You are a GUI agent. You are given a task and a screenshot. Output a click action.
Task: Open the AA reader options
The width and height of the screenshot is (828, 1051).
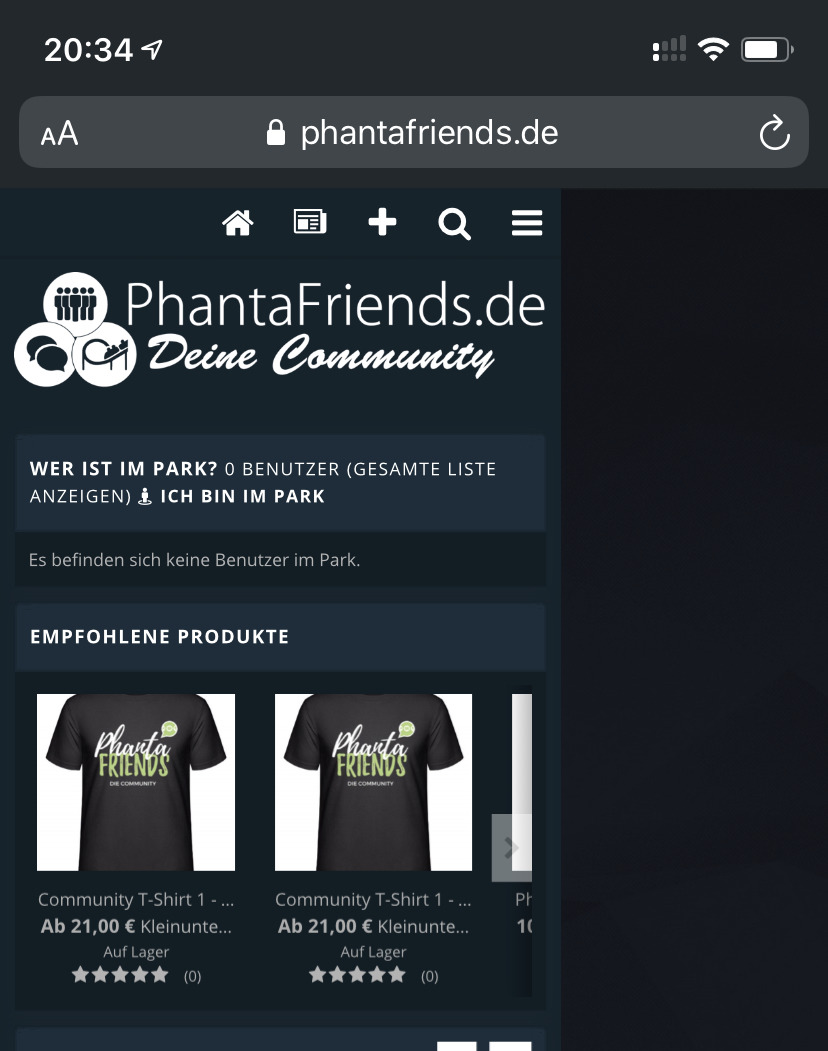59,134
